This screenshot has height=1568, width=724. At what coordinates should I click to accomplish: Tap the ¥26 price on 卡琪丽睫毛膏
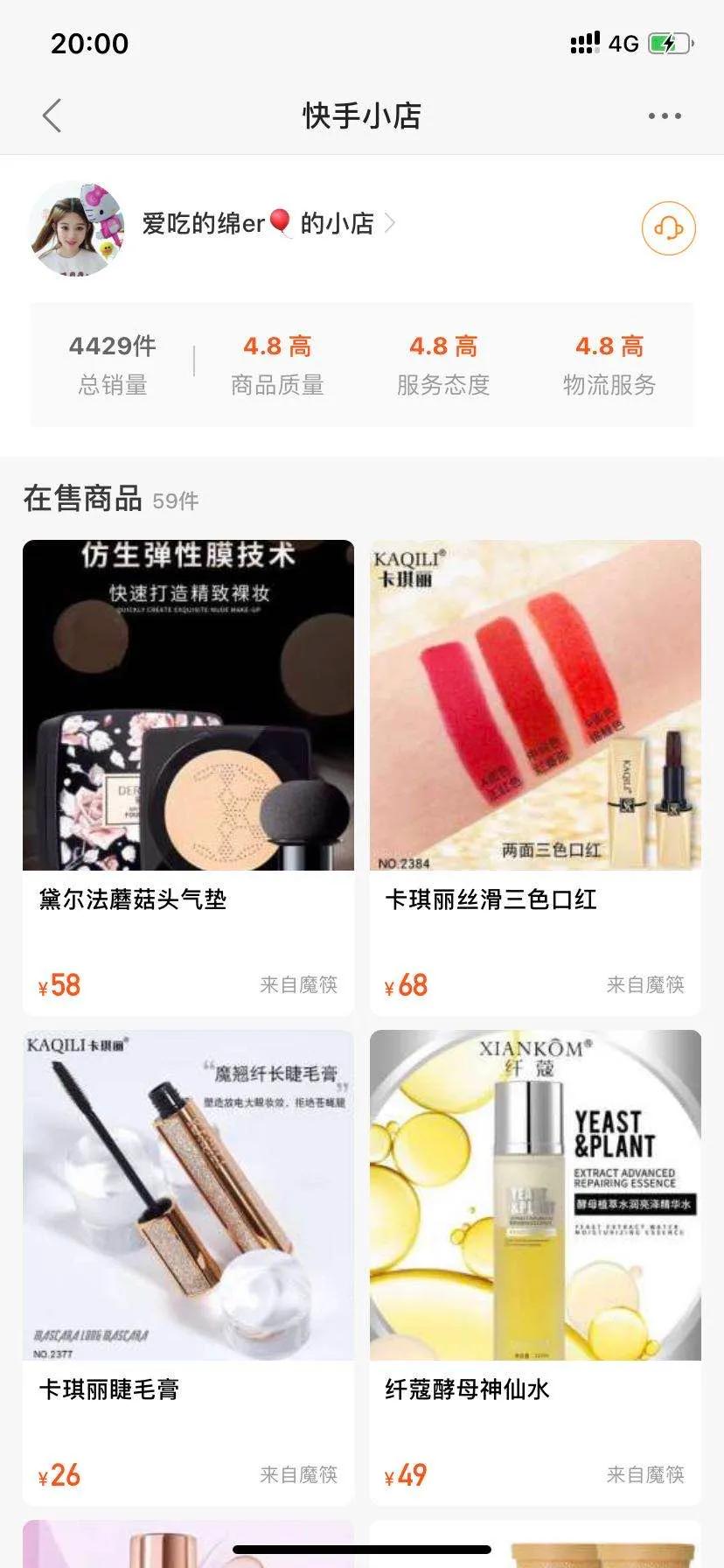pyautogui.click(x=59, y=1474)
